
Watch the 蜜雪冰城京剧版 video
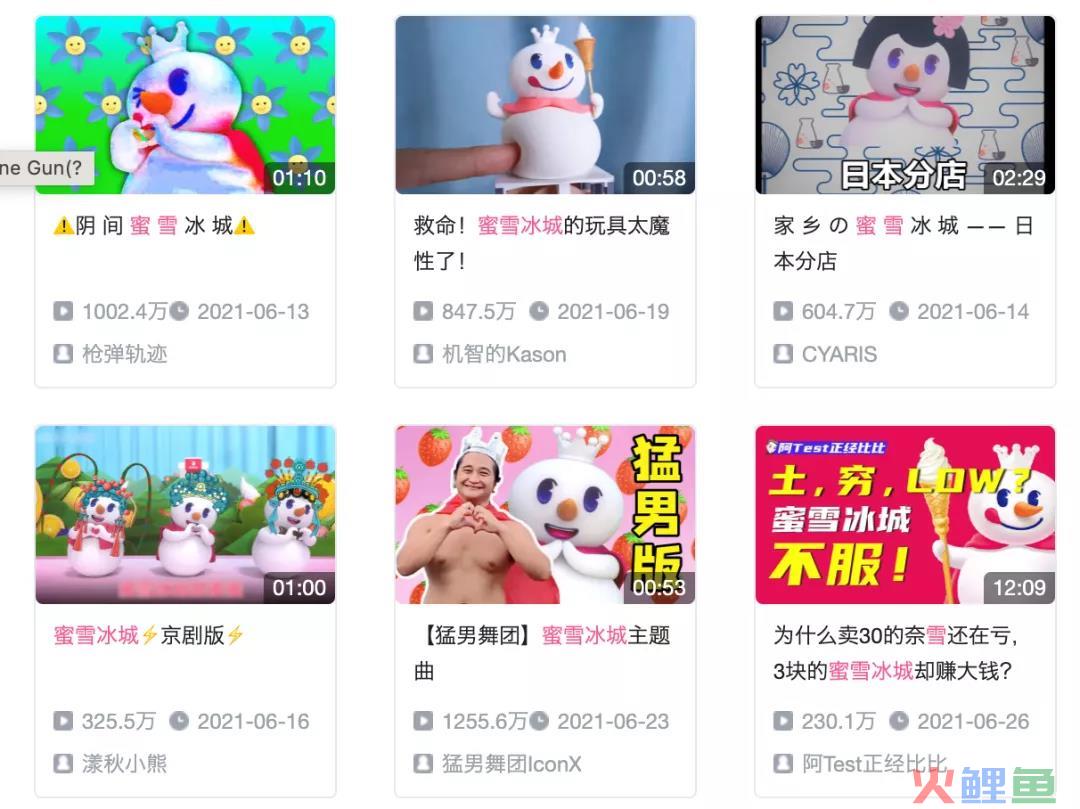pos(185,515)
